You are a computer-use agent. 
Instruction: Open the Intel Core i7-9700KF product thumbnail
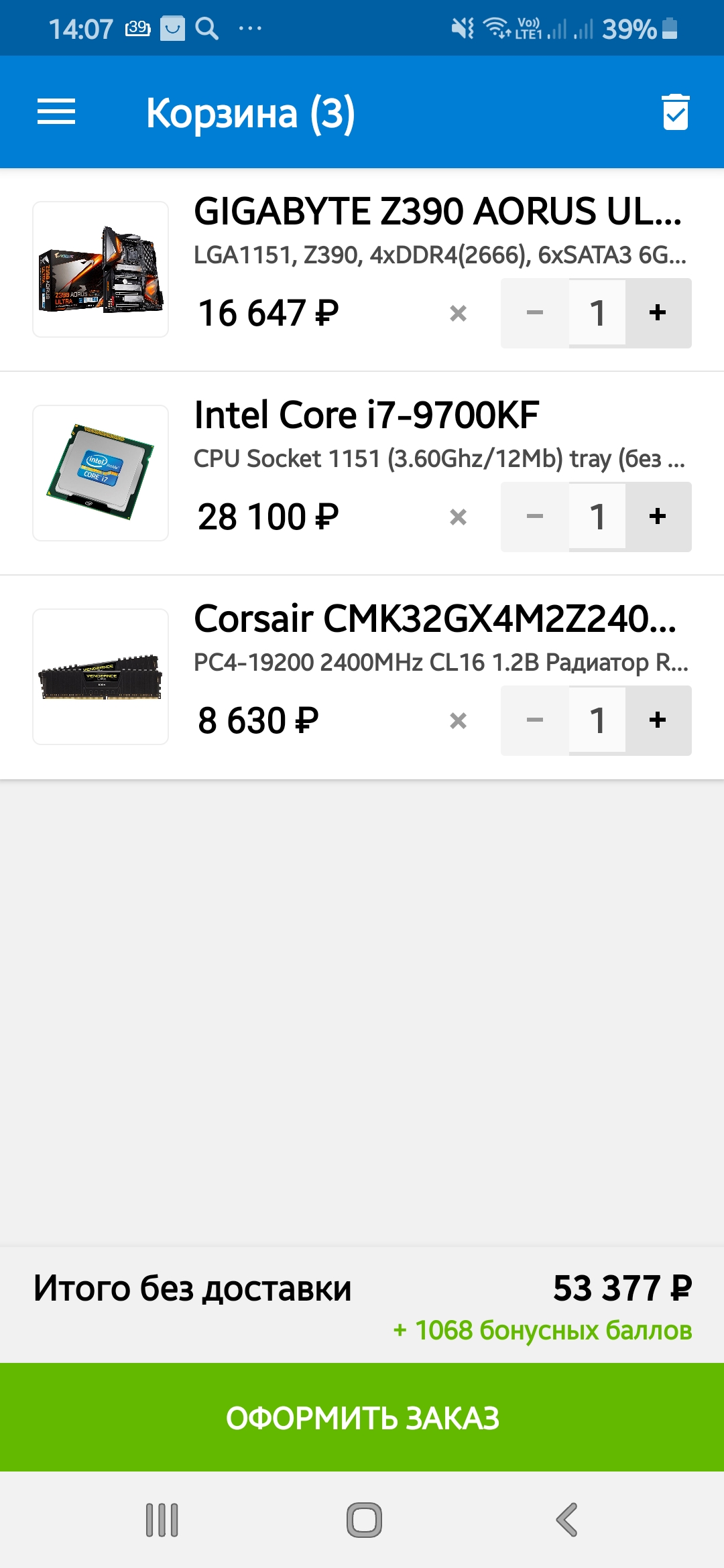pyautogui.click(x=101, y=473)
